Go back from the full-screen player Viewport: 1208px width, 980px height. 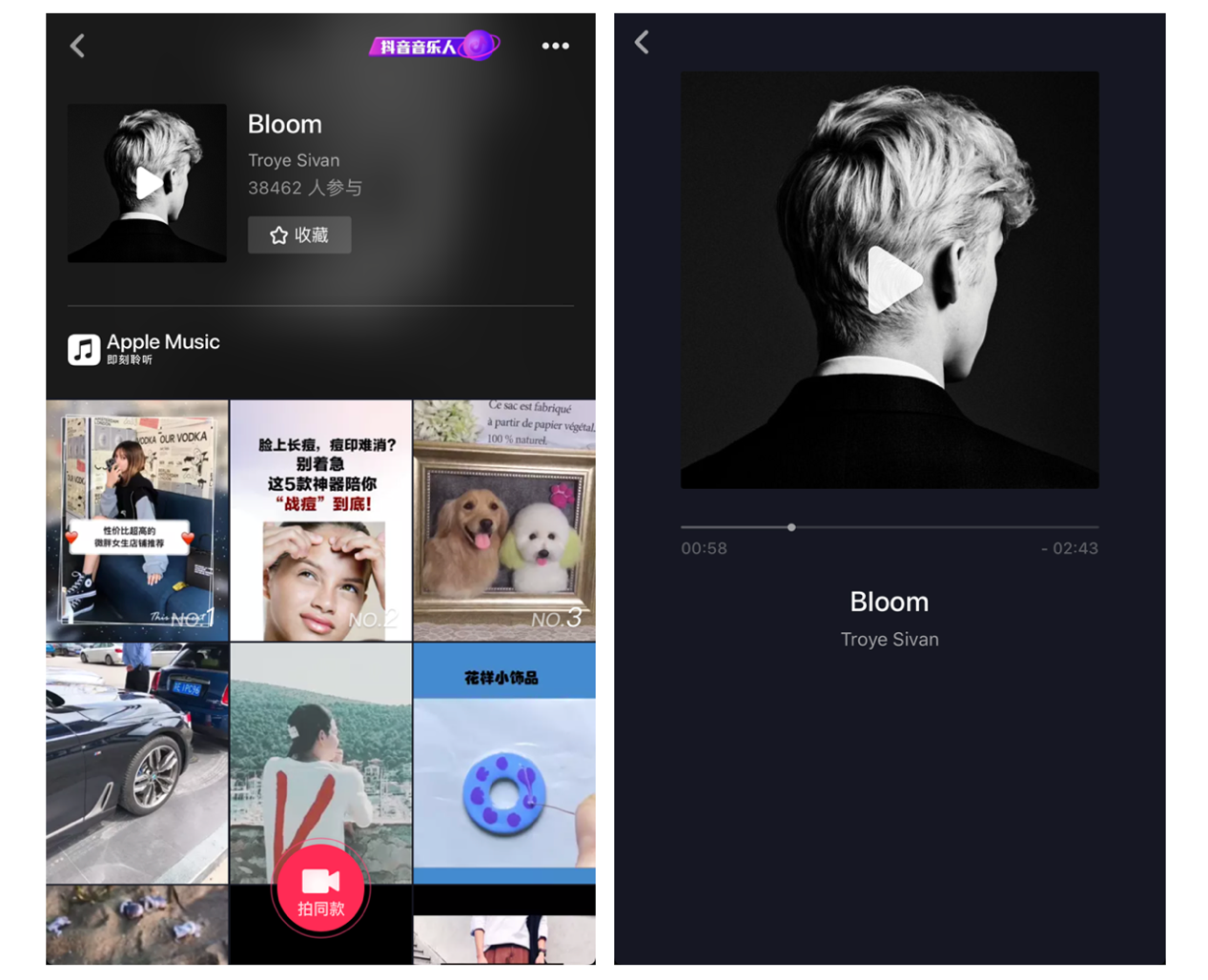643,42
